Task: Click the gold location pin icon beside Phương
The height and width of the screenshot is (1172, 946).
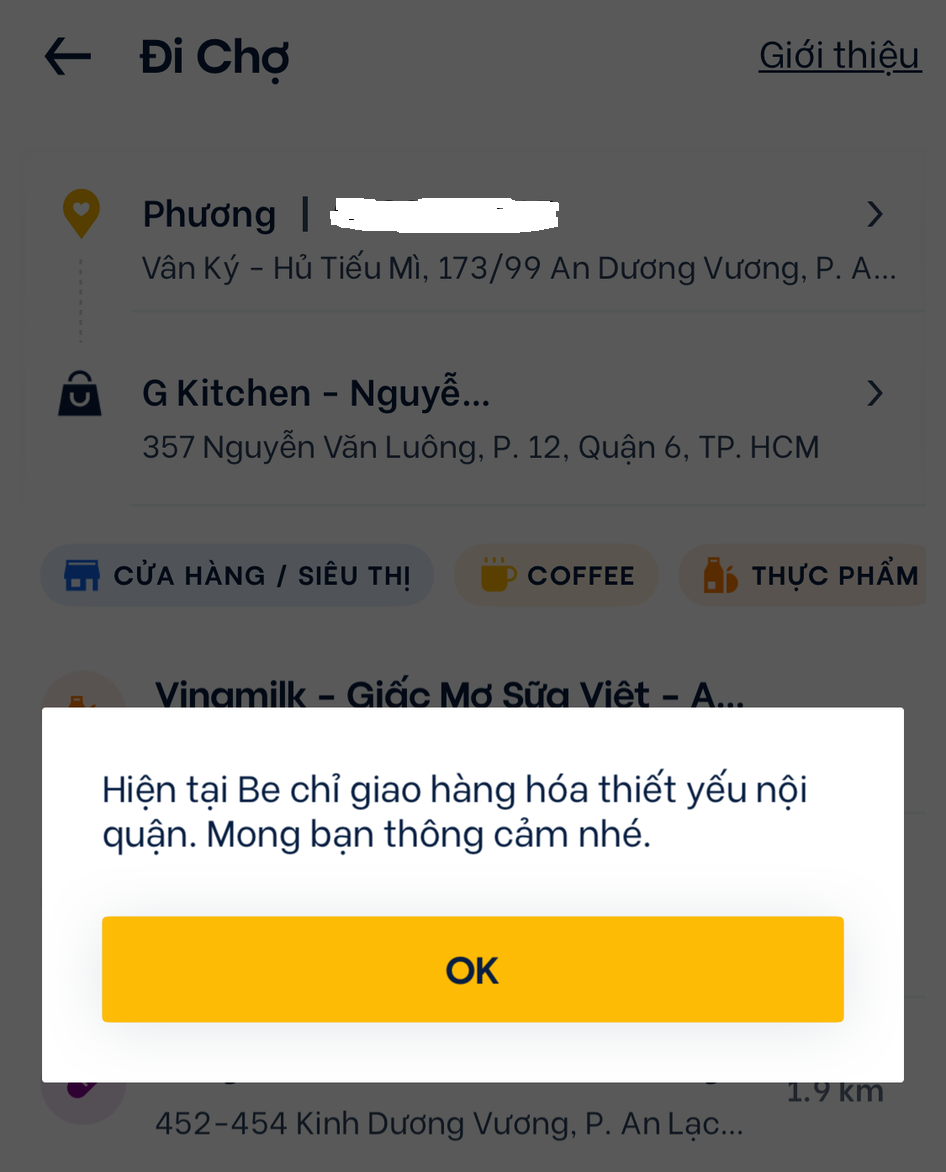Action: point(81,215)
